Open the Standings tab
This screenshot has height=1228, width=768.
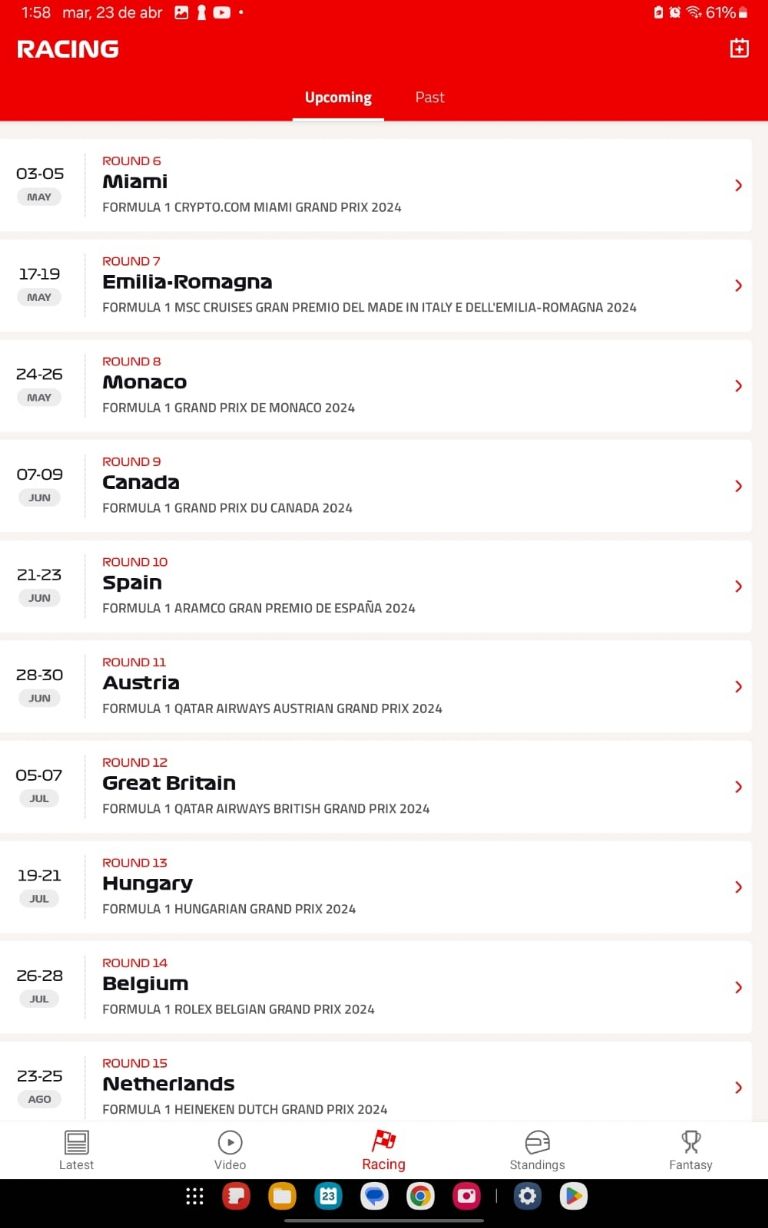pyautogui.click(x=537, y=1150)
